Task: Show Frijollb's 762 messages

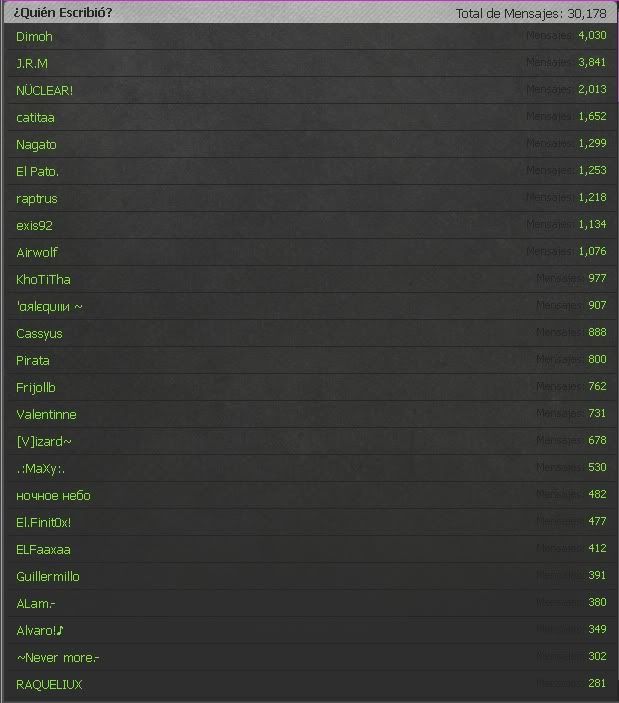Action: tap(597, 388)
